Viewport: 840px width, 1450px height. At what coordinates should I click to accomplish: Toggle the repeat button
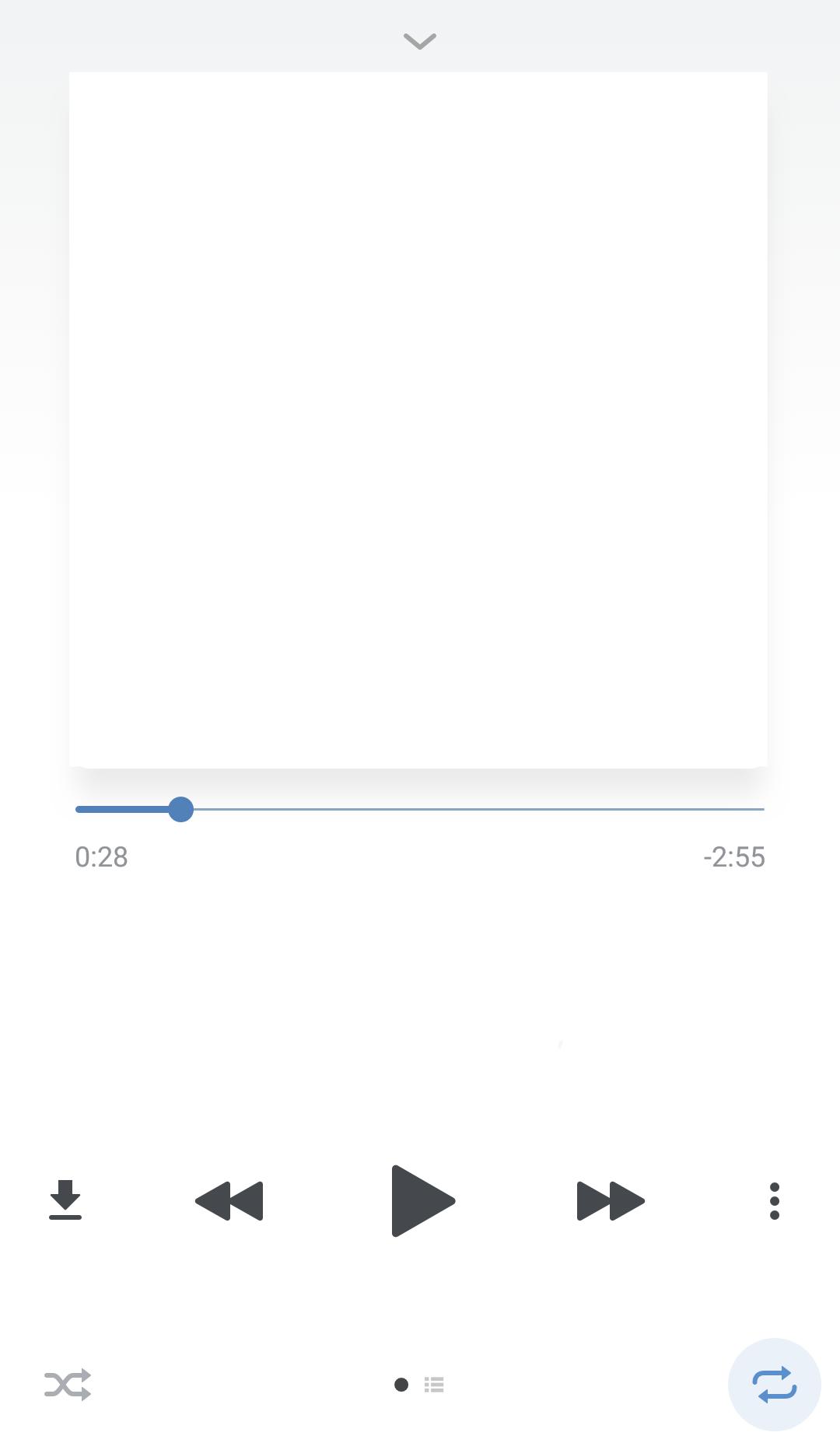click(774, 1385)
